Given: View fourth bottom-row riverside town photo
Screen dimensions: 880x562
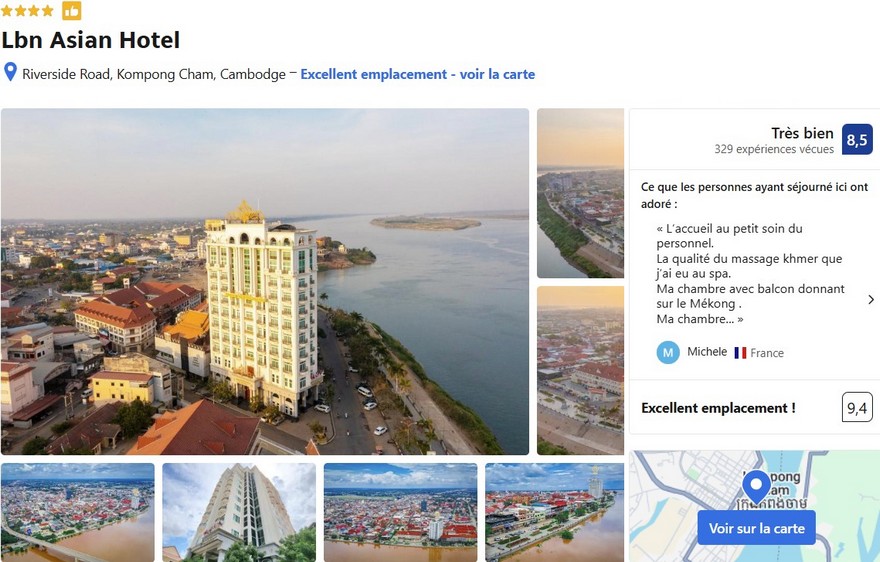Looking at the screenshot, I should 554,511.
